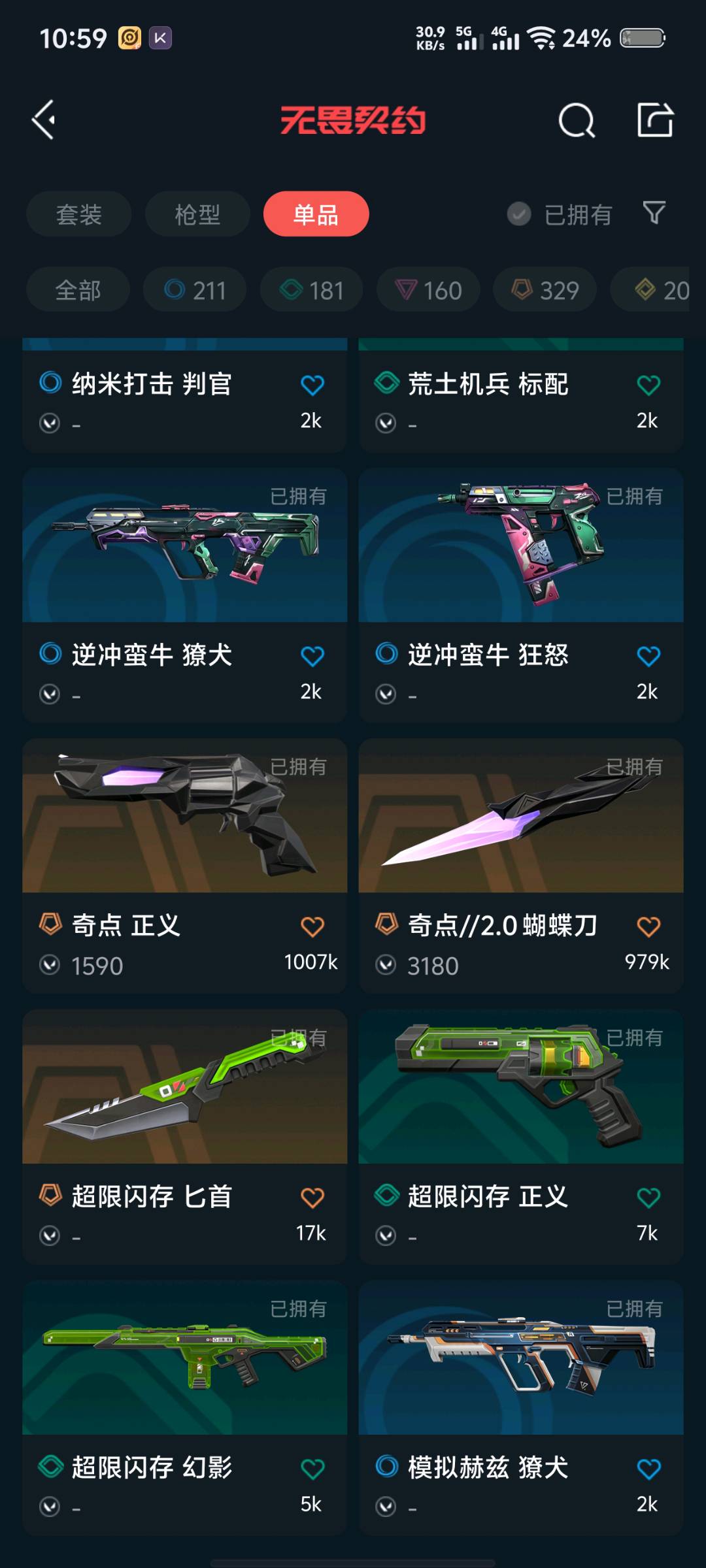Toggle the 已拥有 checkbox filter

point(560,214)
